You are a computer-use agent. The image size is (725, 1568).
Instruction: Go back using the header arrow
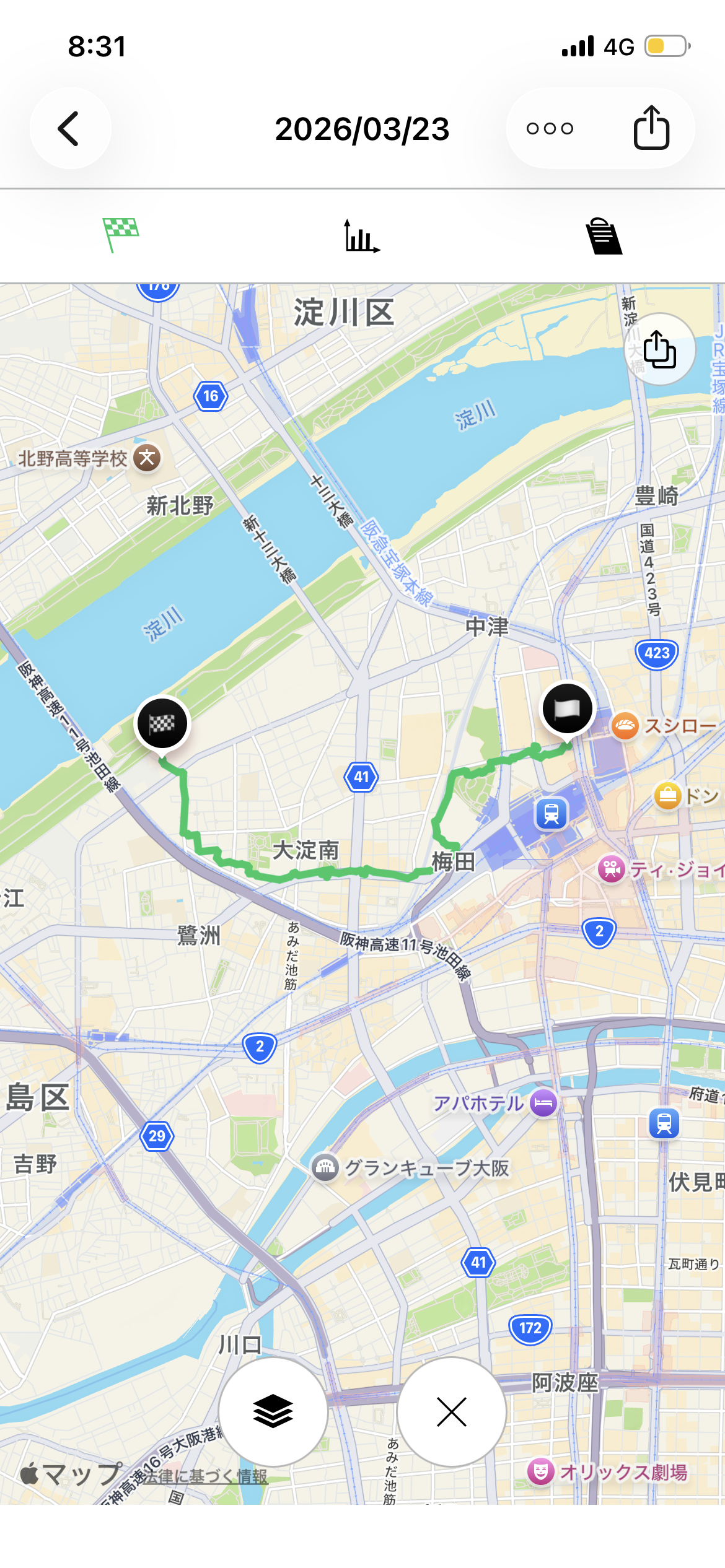coord(70,129)
